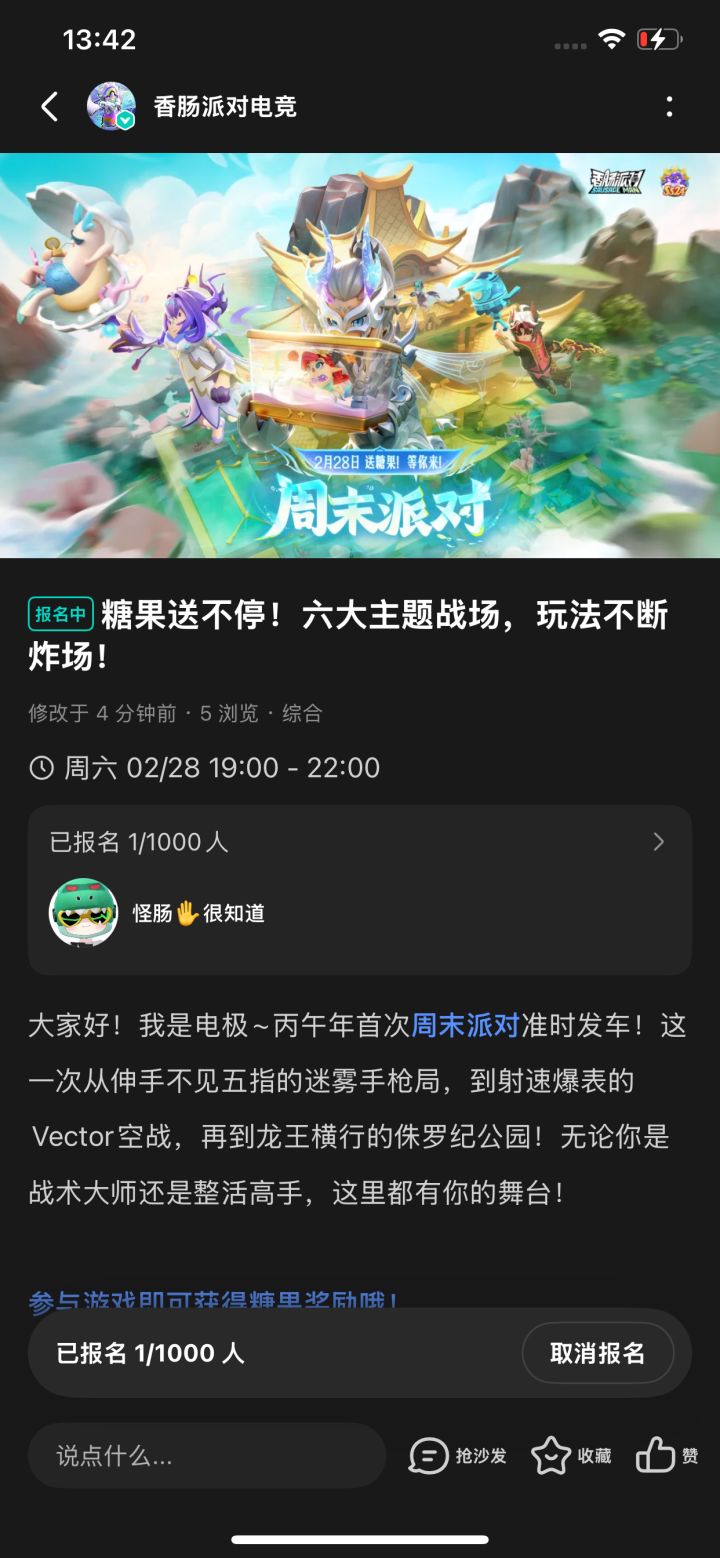
Task: Open the 香肠派对电竞 channel avatar
Action: coord(113,105)
